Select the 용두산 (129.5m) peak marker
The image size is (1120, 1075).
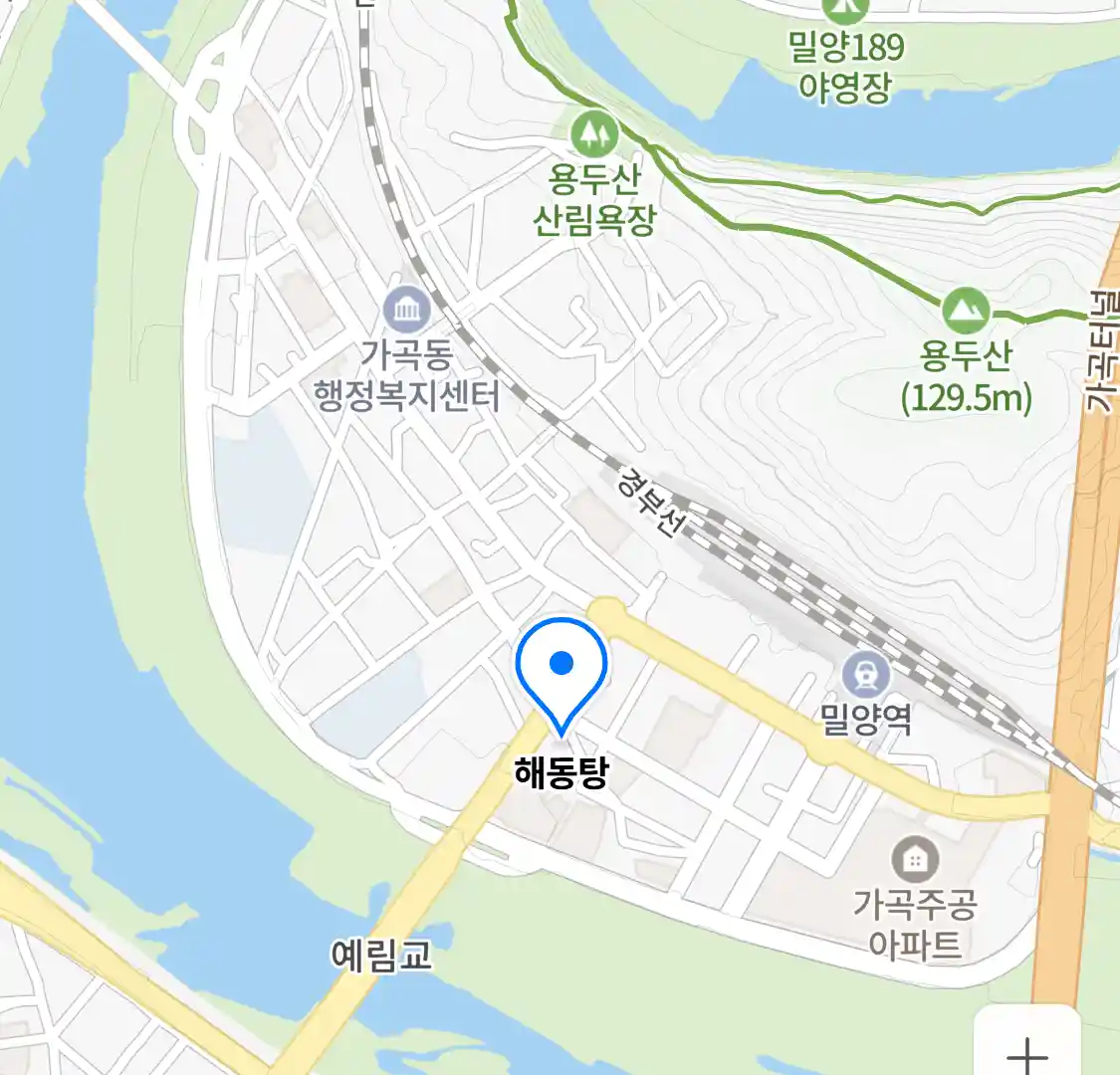point(965,312)
